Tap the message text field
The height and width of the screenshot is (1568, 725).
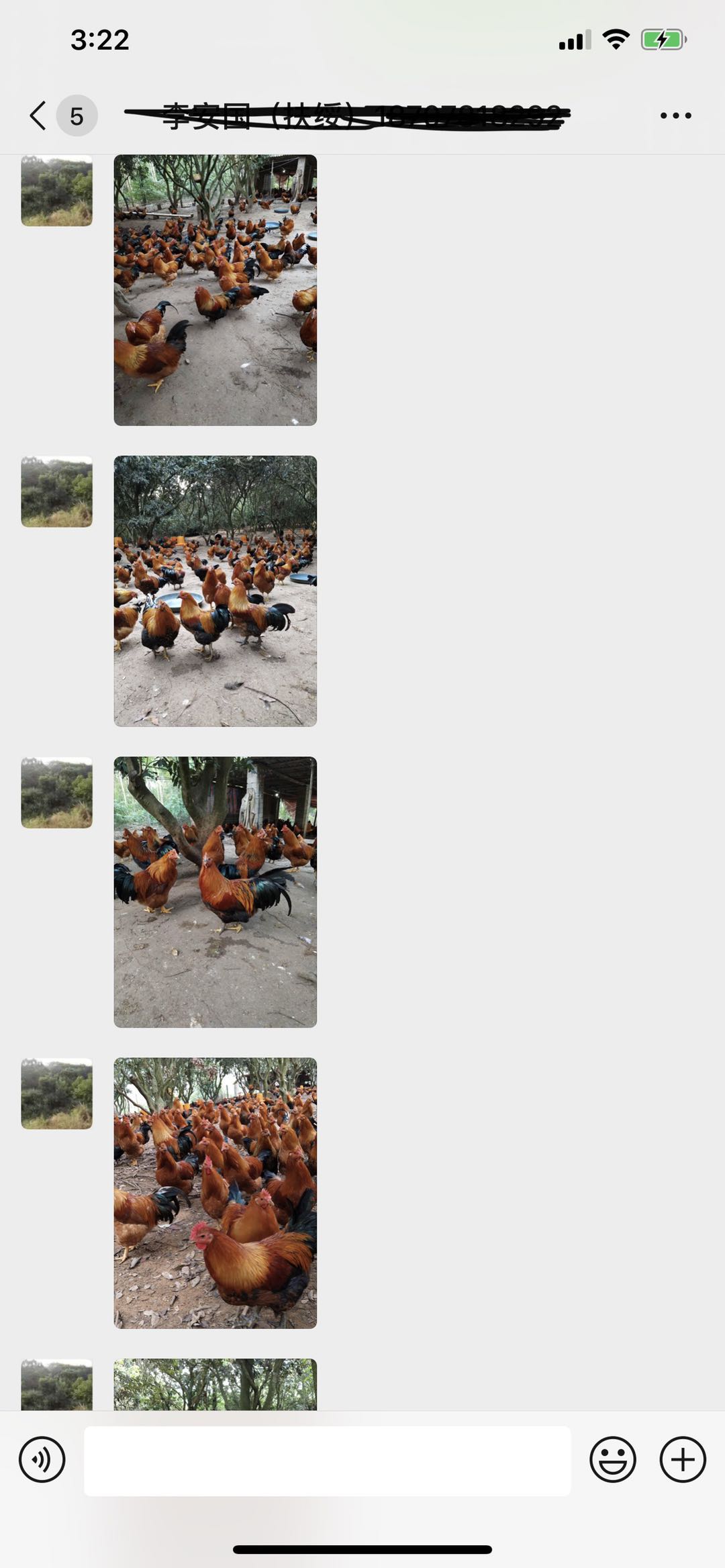(327, 1461)
